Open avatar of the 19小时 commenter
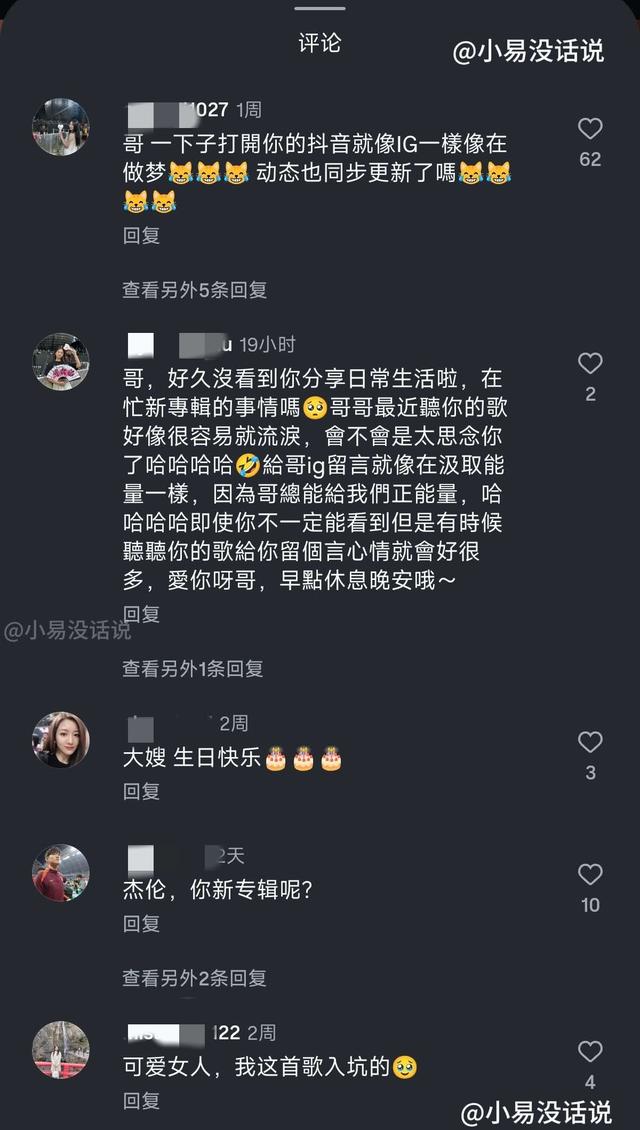This screenshot has height=1130, width=640. tap(61, 362)
